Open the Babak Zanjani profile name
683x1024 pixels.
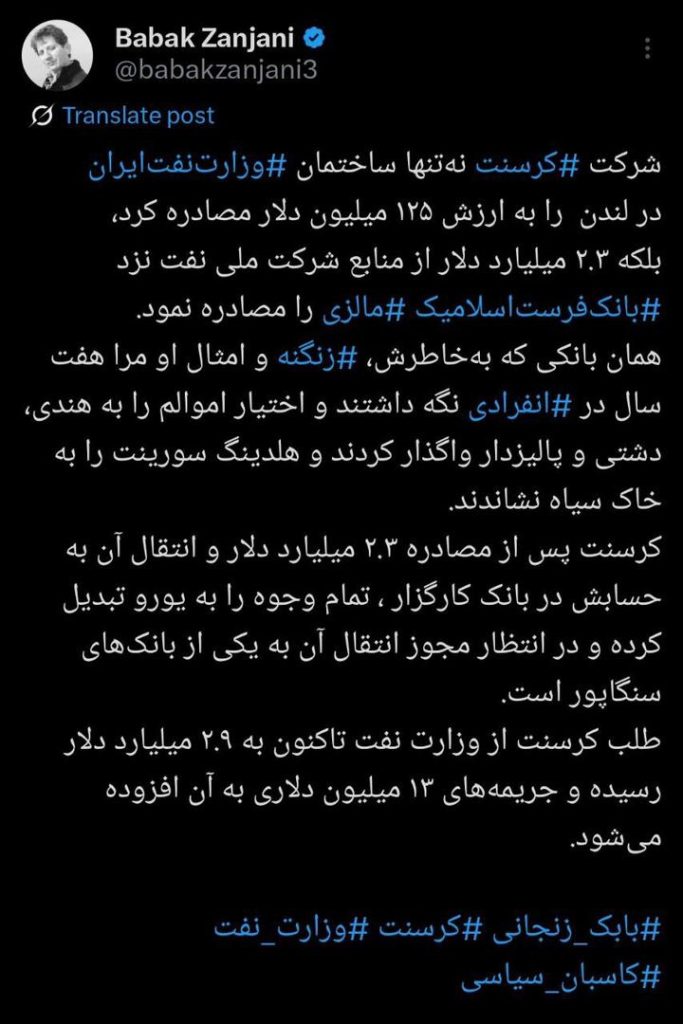[207, 40]
